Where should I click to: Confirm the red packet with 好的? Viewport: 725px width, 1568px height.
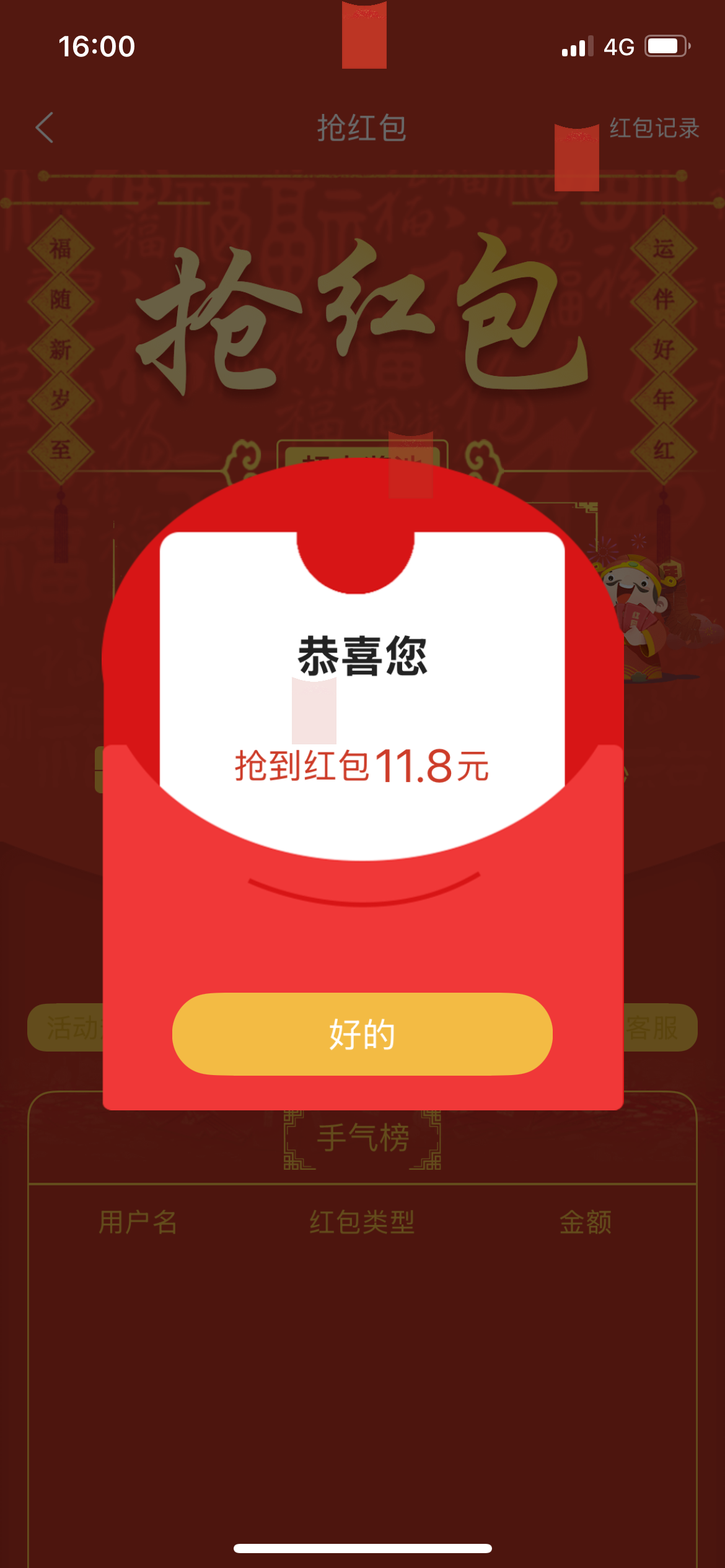[x=362, y=1034]
